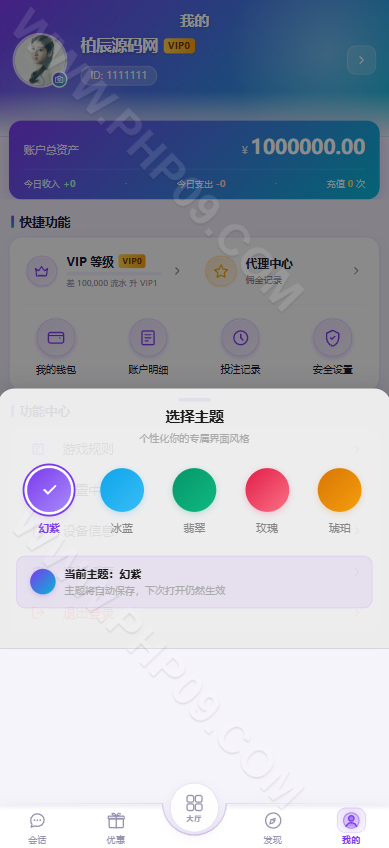Open the 大厅 lobby button
Image resolution: width=389 pixels, height=848 pixels.
point(194,807)
